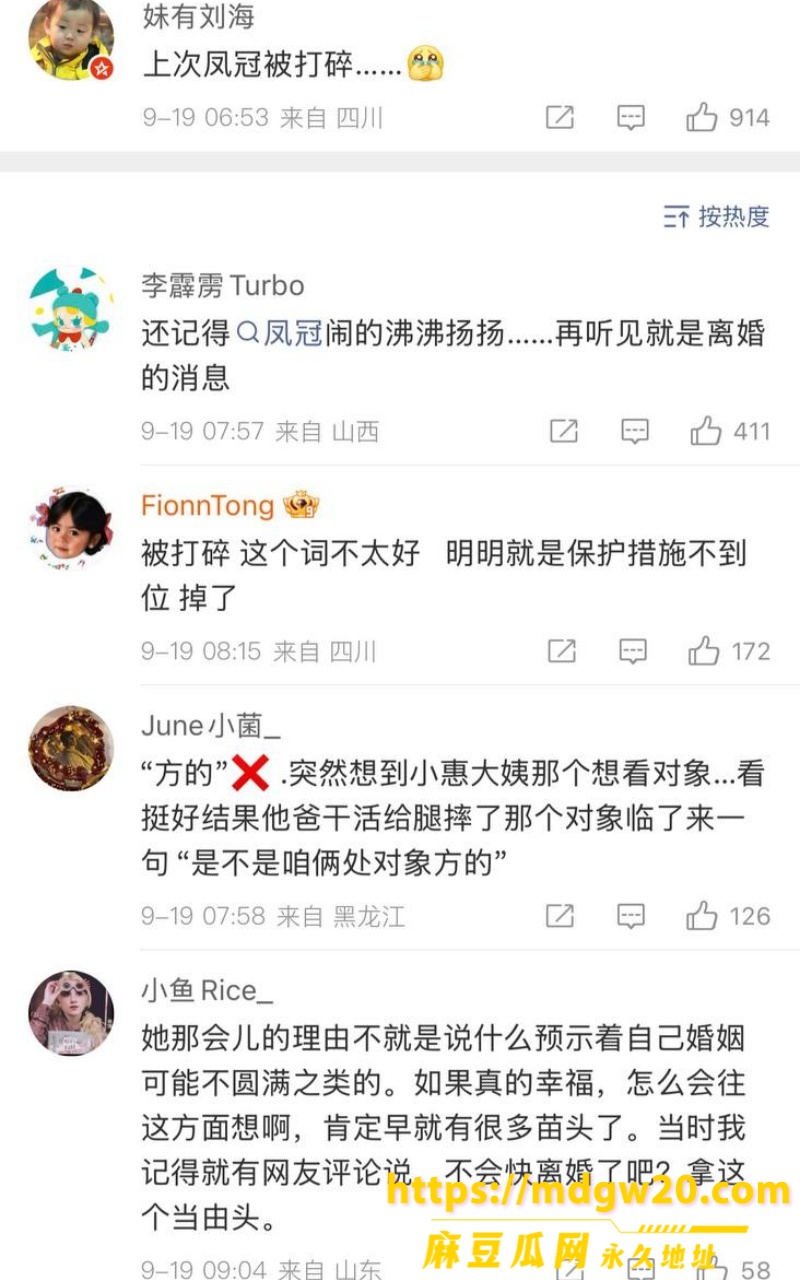Reply to FionnTong's comment

pos(632,652)
